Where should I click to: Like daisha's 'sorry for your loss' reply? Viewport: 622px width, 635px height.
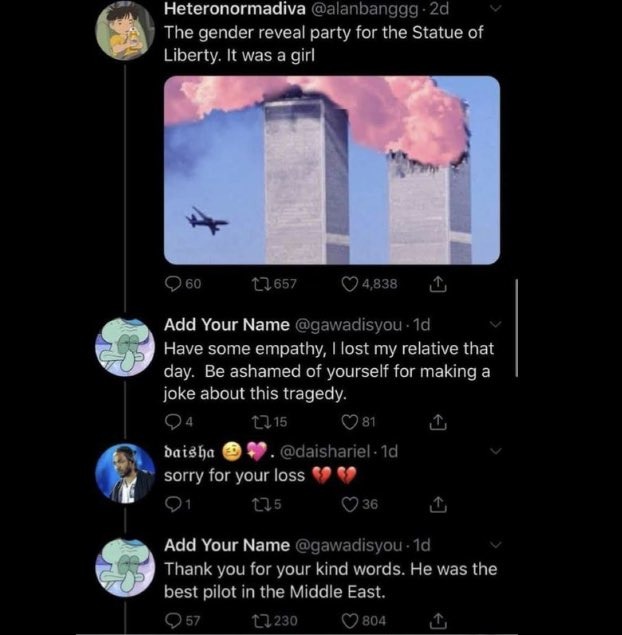pyautogui.click(x=350, y=504)
